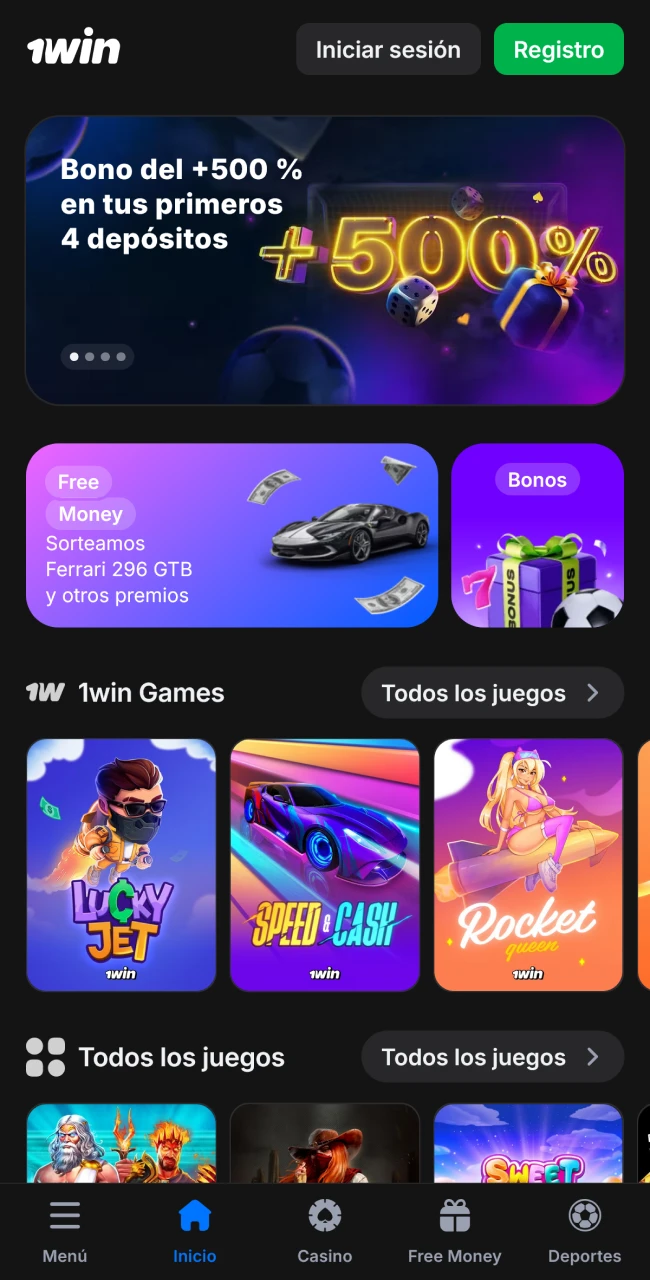Launch the Rocket Queen game
The height and width of the screenshot is (1280, 650).
tap(528, 865)
